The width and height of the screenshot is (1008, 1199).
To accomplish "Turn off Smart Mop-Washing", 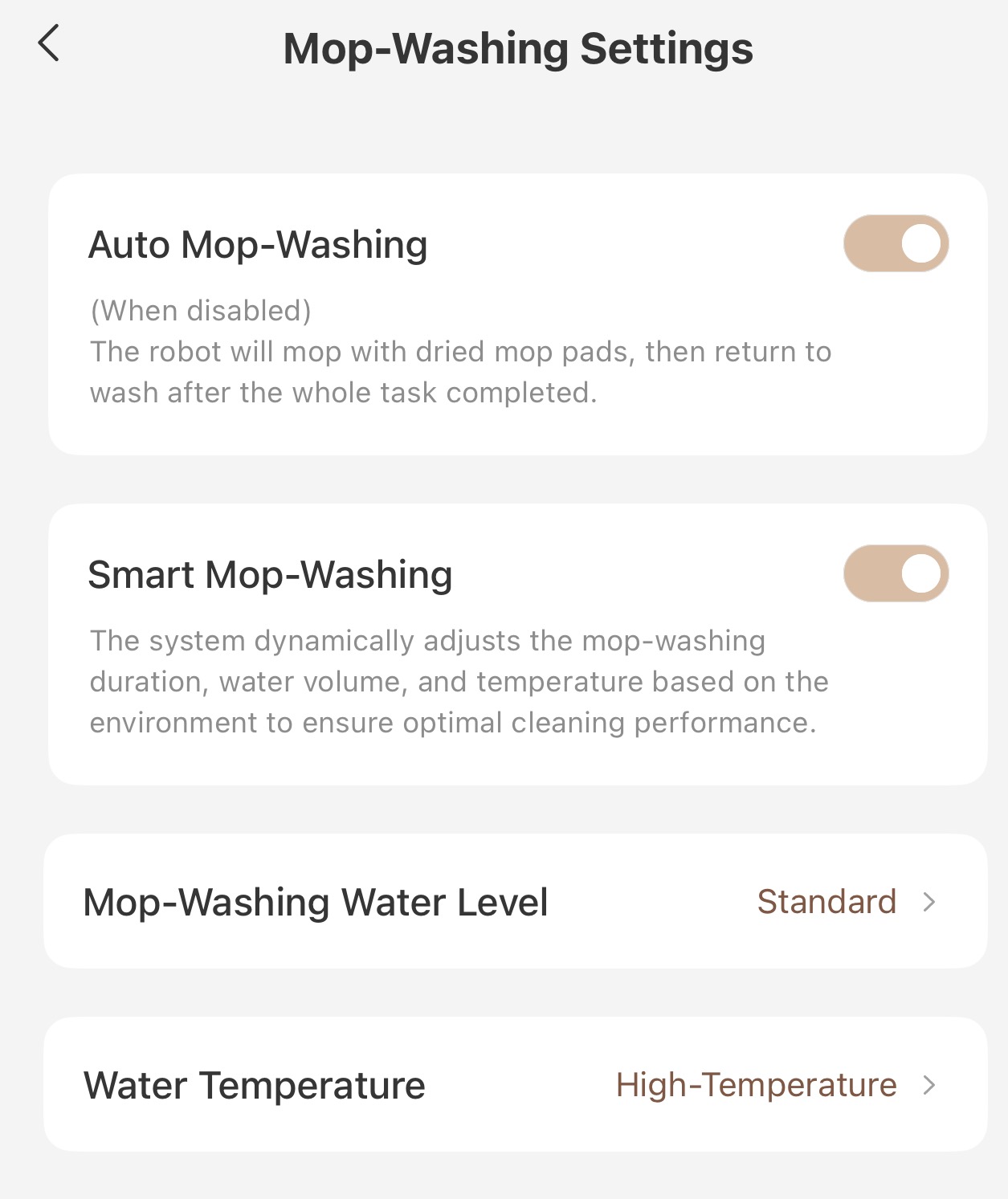I will [x=896, y=573].
